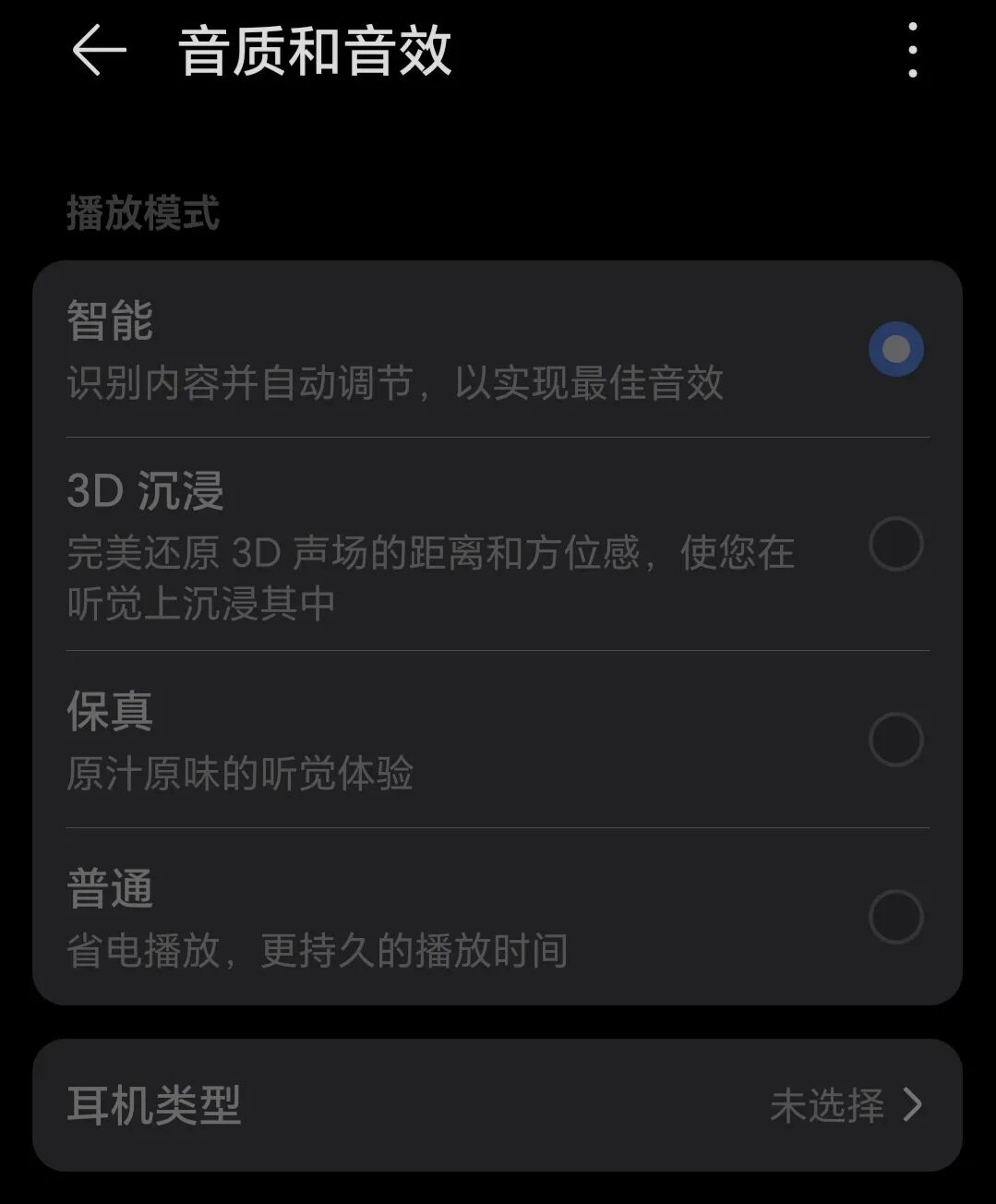996x1204 pixels.
Task: Switch to 保真 playback mode
Action: 895,740
